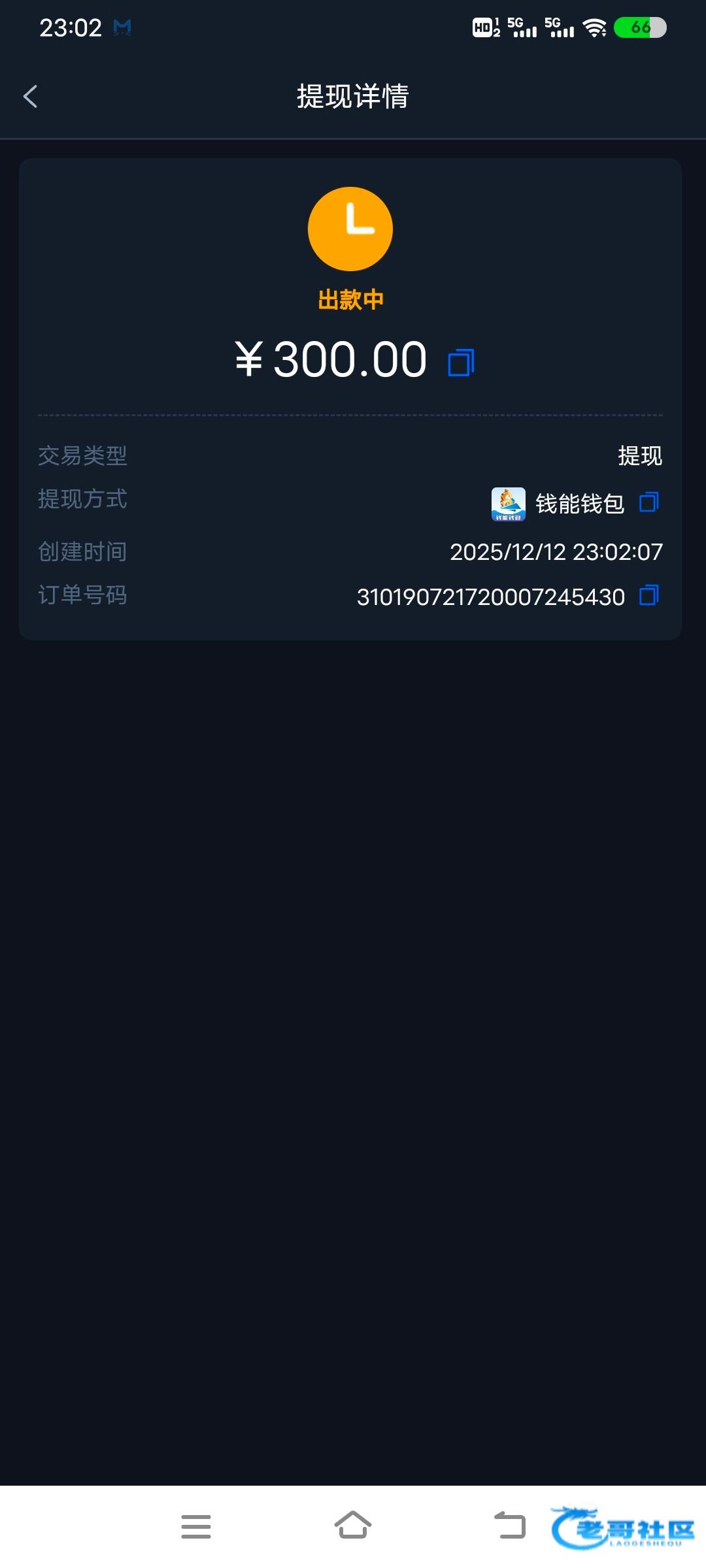Copy the order number 31019072172000...
Screen dimensions: 706x1568
[x=649, y=595]
